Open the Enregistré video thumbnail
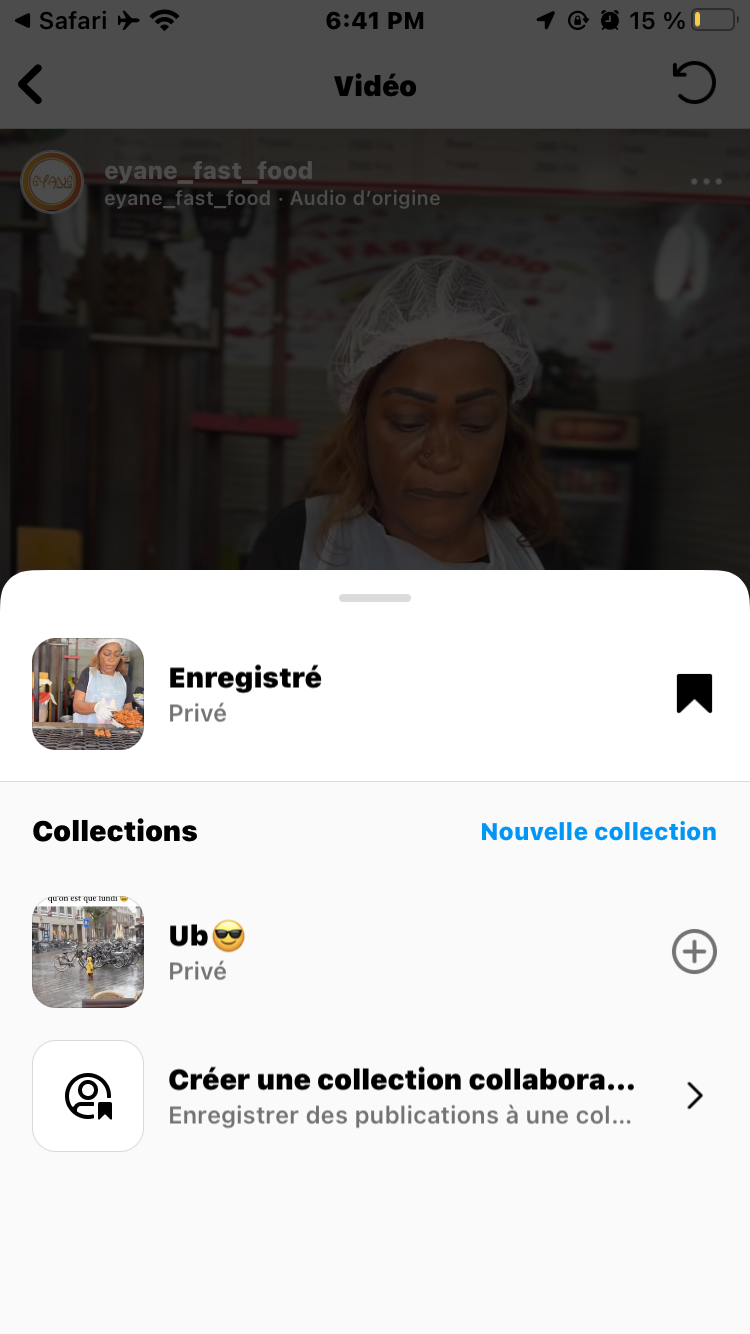This screenshot has width=750, height=1334. (88, 694)
